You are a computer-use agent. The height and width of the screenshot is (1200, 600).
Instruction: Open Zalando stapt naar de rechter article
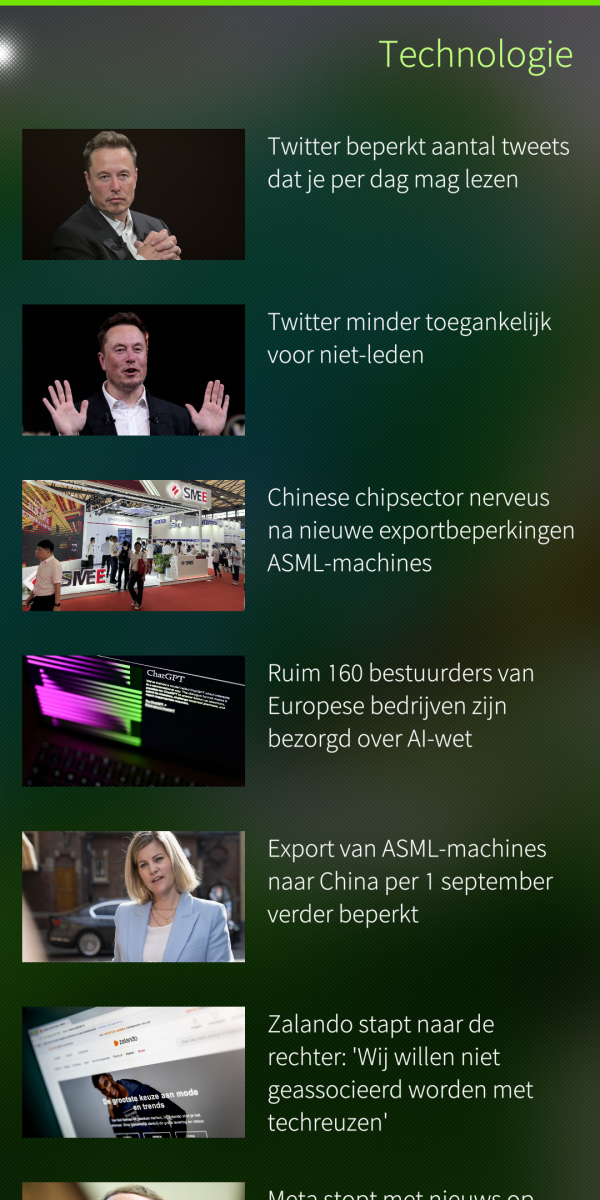tap(400, 1072)
